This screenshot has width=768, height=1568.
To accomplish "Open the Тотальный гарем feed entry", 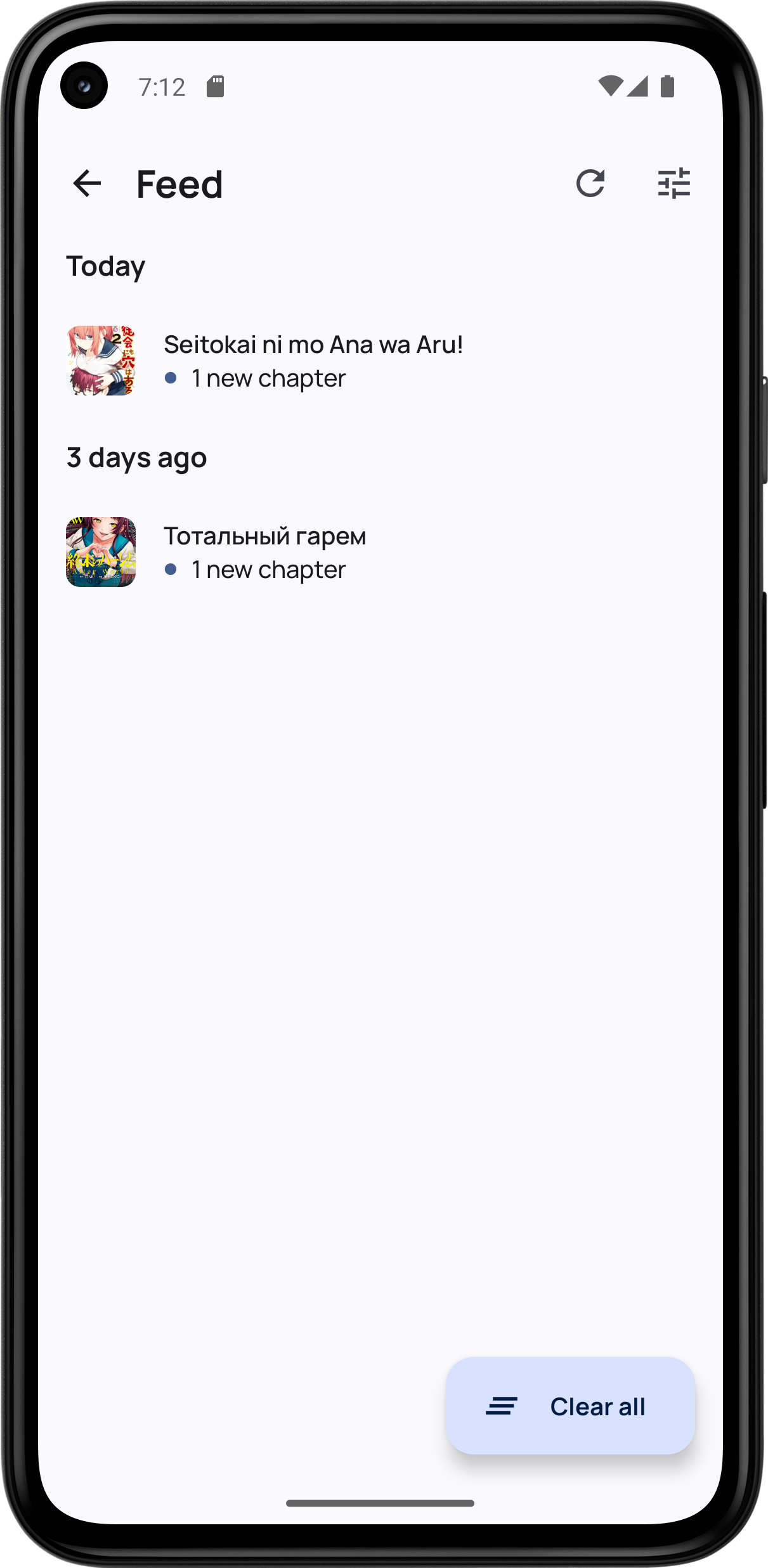I will click(265, 552).
